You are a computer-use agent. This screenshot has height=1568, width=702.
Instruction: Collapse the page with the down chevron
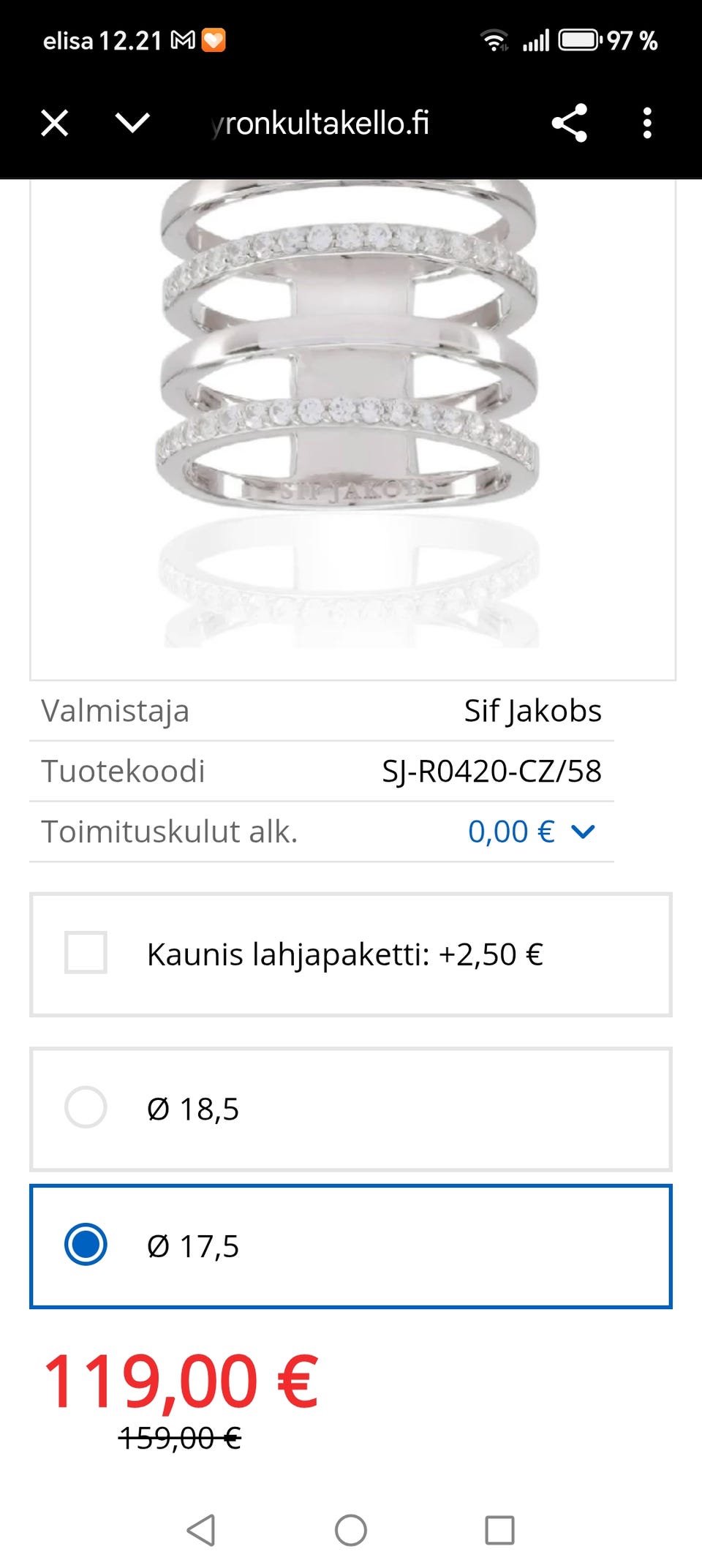point(130,122)
